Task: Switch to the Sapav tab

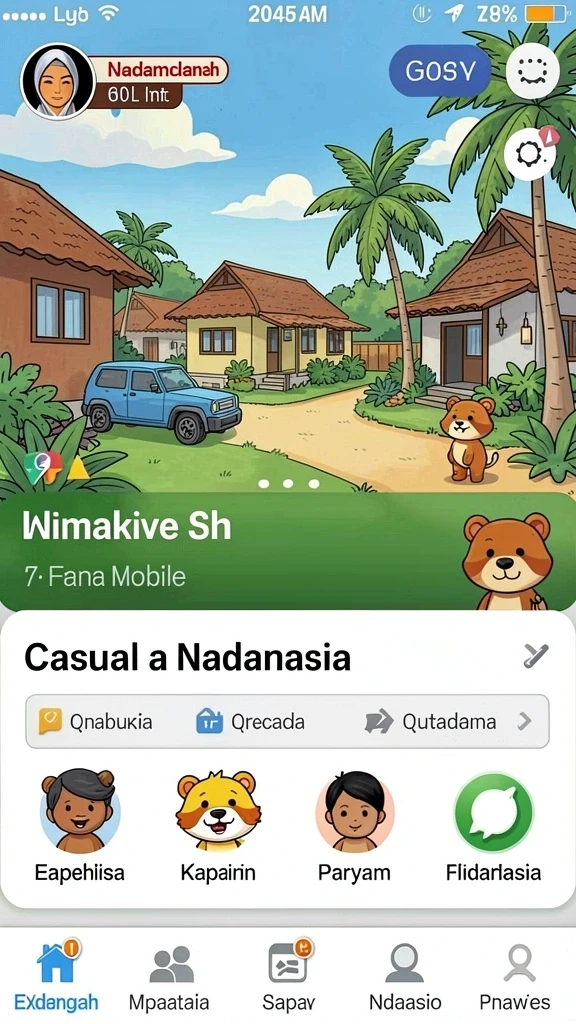Action: (x=289, y=976)
